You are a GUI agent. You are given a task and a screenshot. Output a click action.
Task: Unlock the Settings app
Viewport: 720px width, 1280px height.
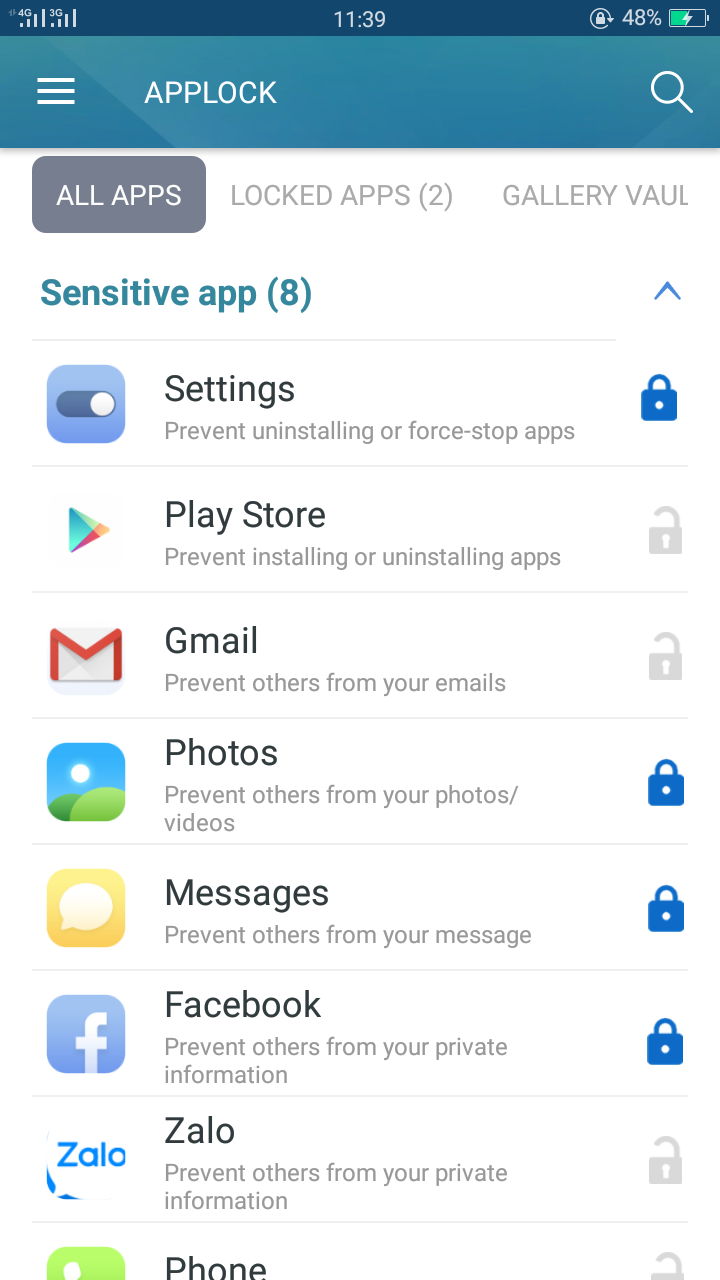click(659, 399)
